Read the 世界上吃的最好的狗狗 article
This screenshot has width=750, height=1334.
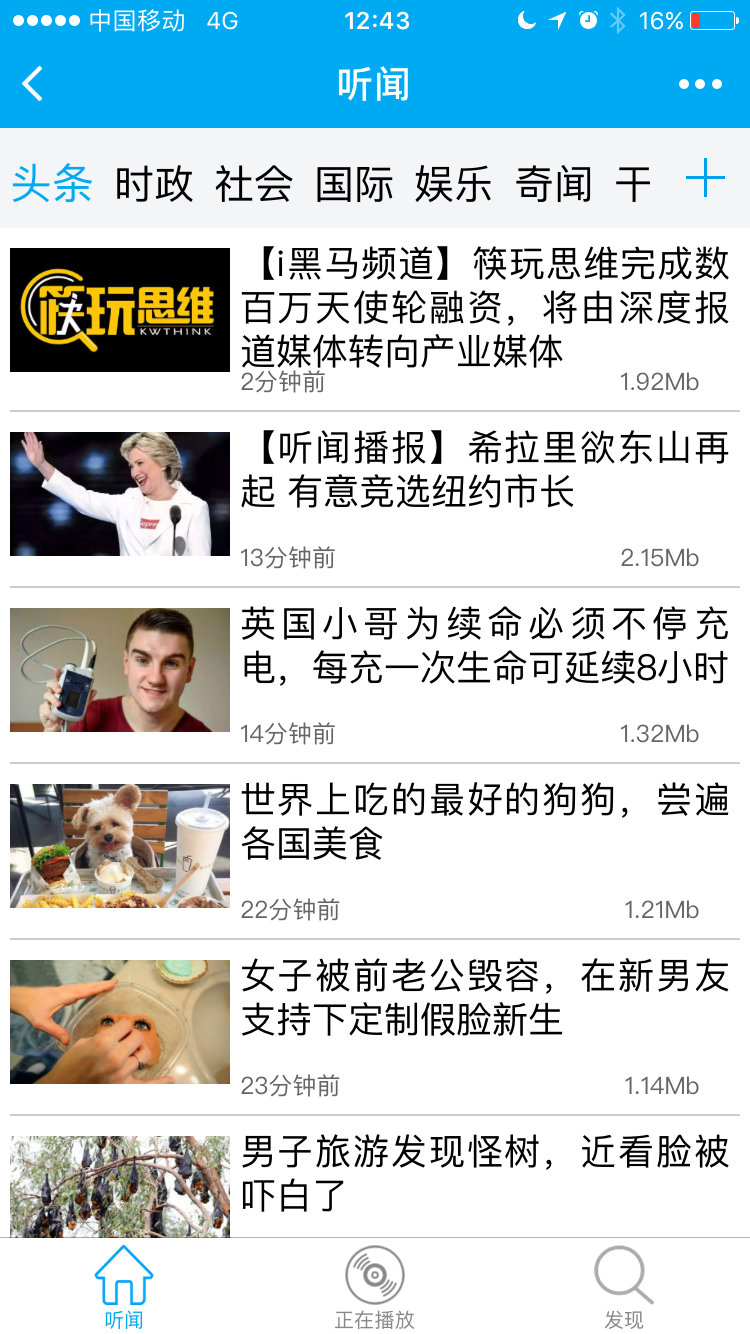tap(485, 824)
